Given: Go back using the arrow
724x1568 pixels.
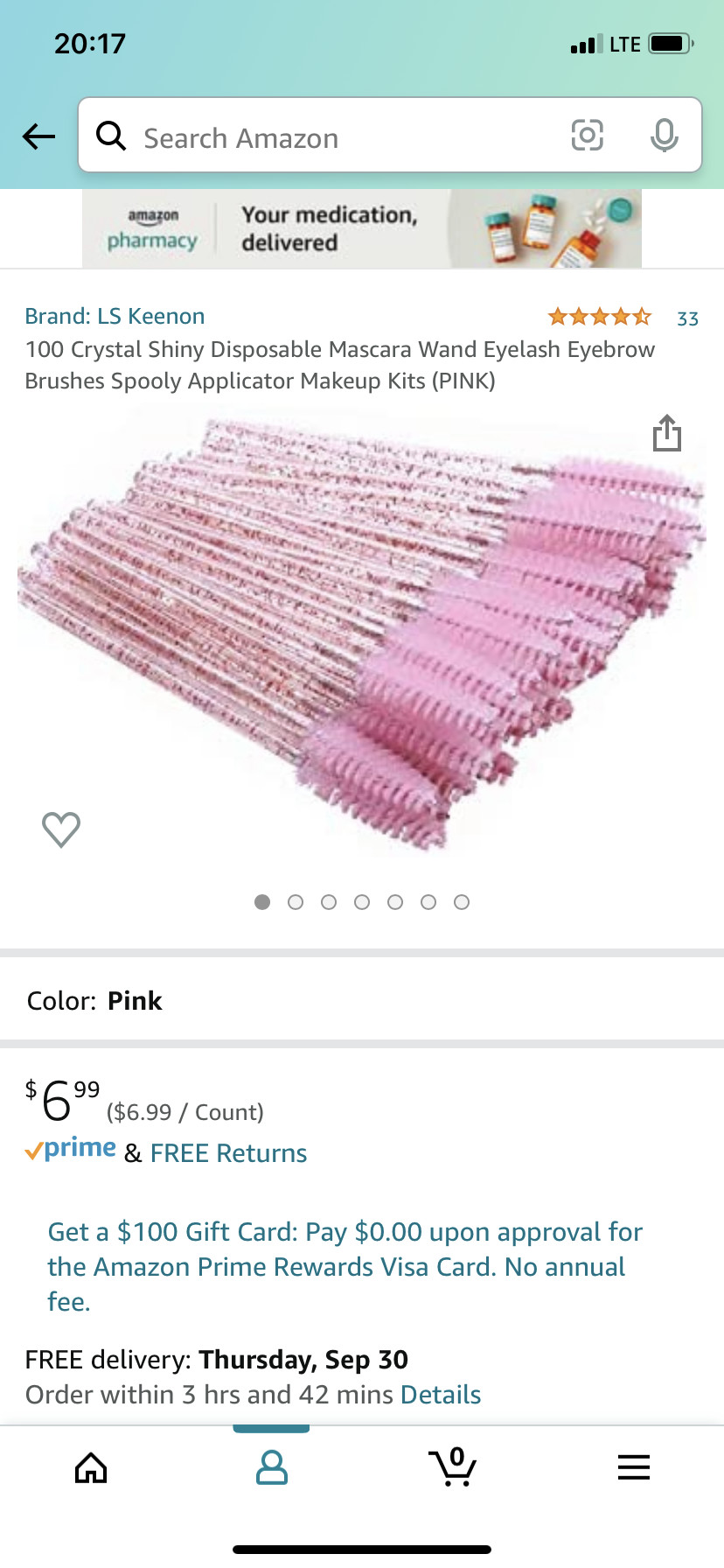Looking at the screenshot, I should [38, 136].
